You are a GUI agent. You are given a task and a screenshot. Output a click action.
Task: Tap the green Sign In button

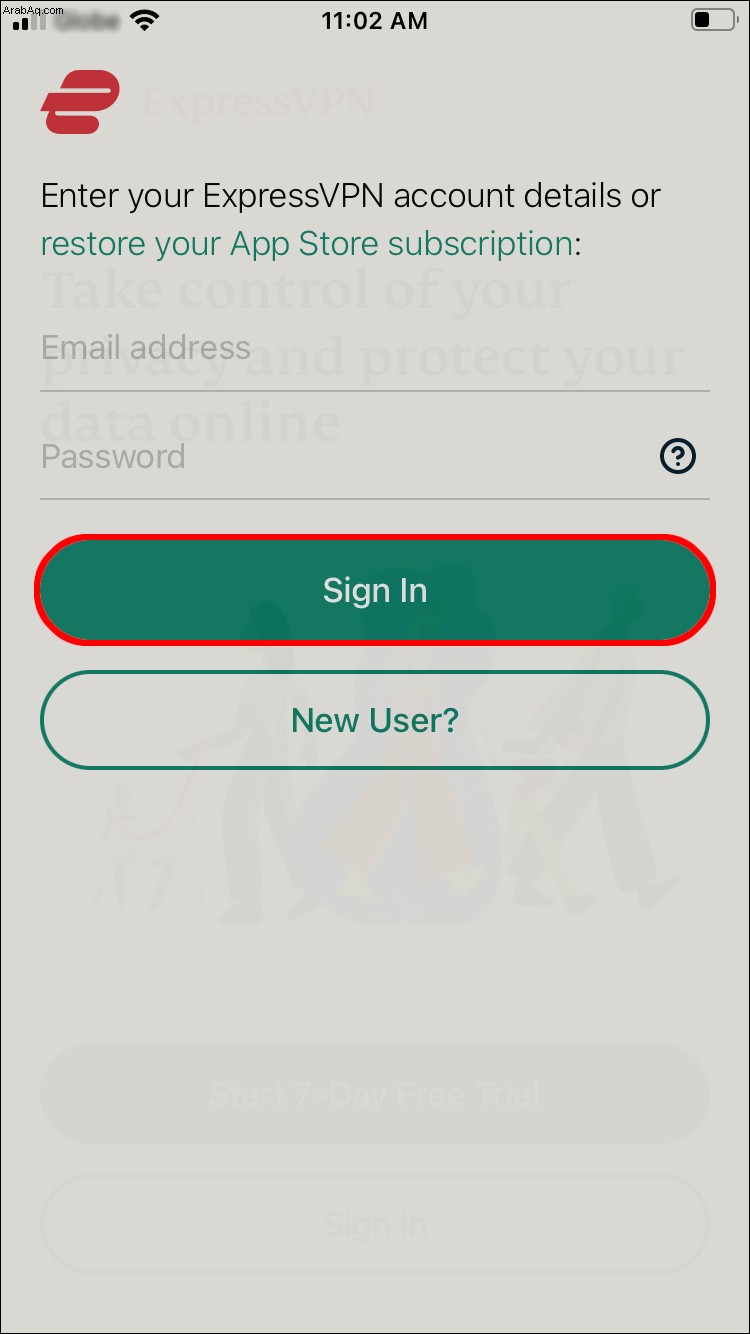click(x=375, y=590)
